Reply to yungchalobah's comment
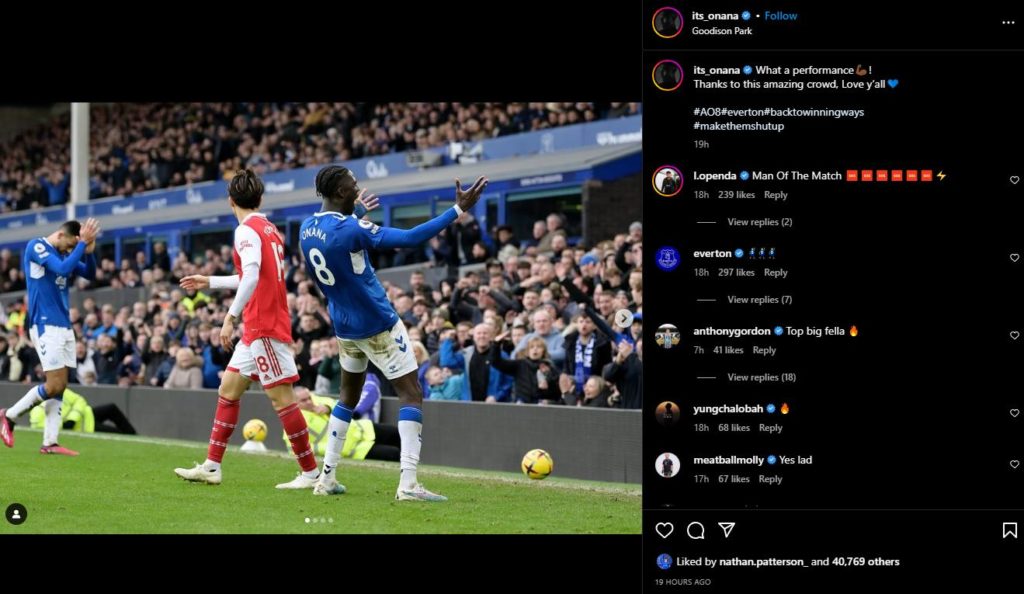 770,428
